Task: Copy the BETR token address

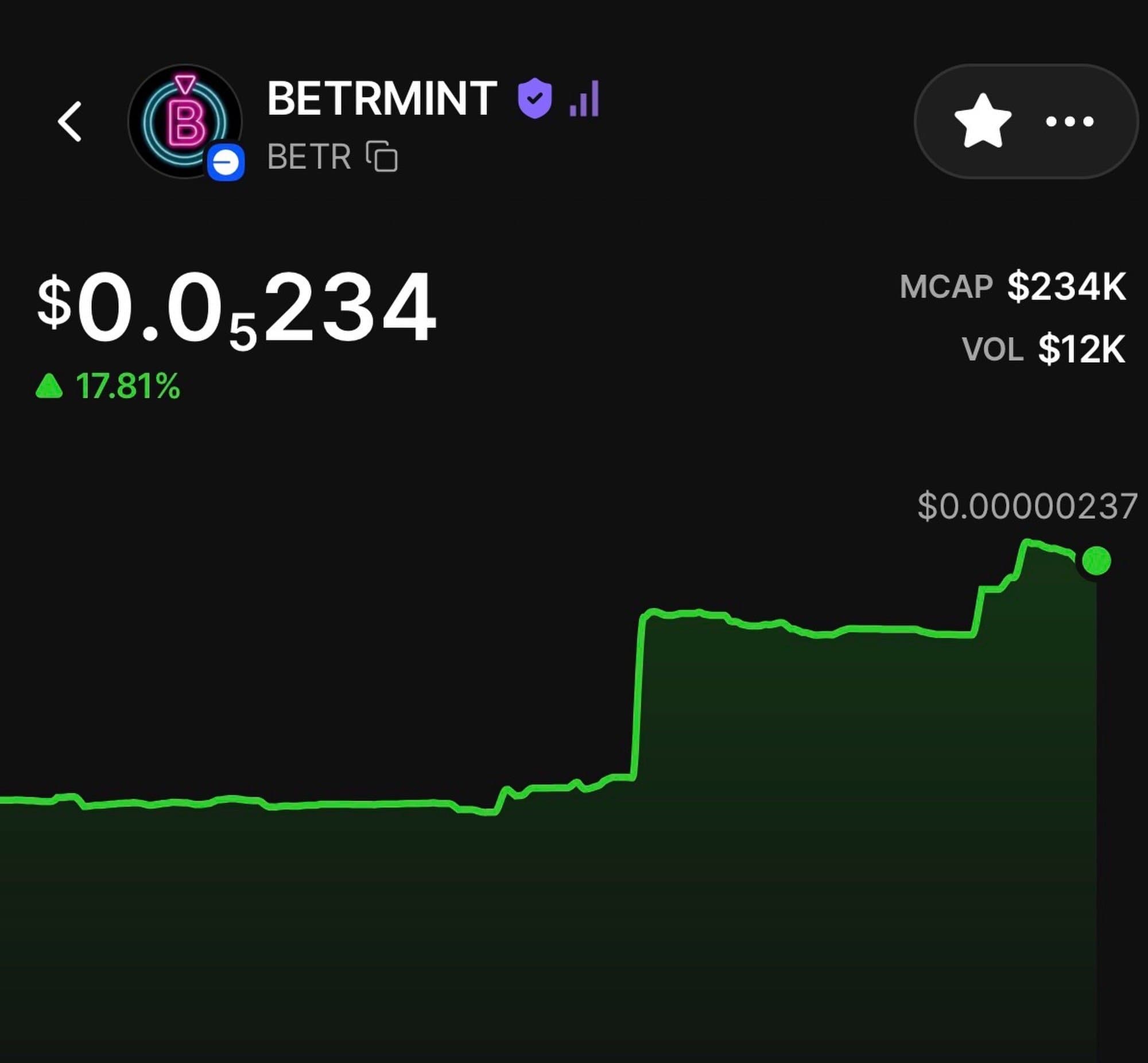Action: [382, 156]
